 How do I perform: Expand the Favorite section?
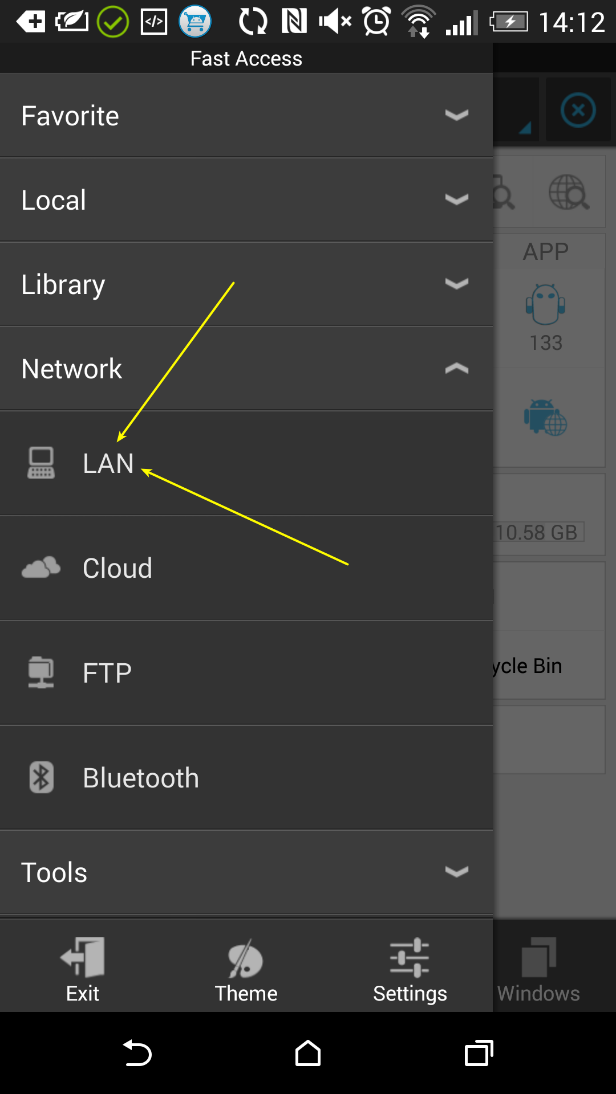246,115
